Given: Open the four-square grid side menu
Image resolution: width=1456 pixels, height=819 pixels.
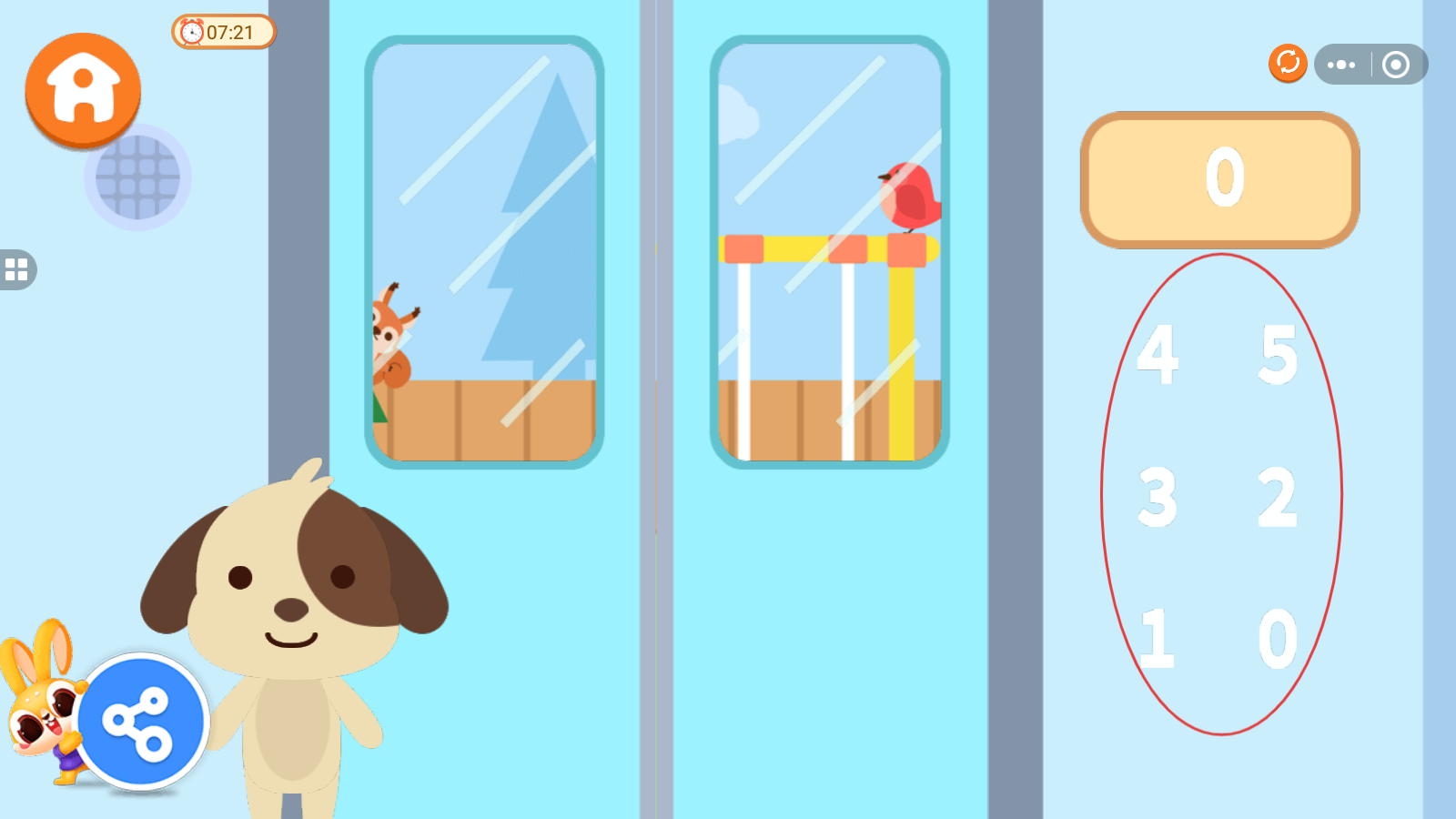Looking at the screenshot, I should tap(16, 269).
